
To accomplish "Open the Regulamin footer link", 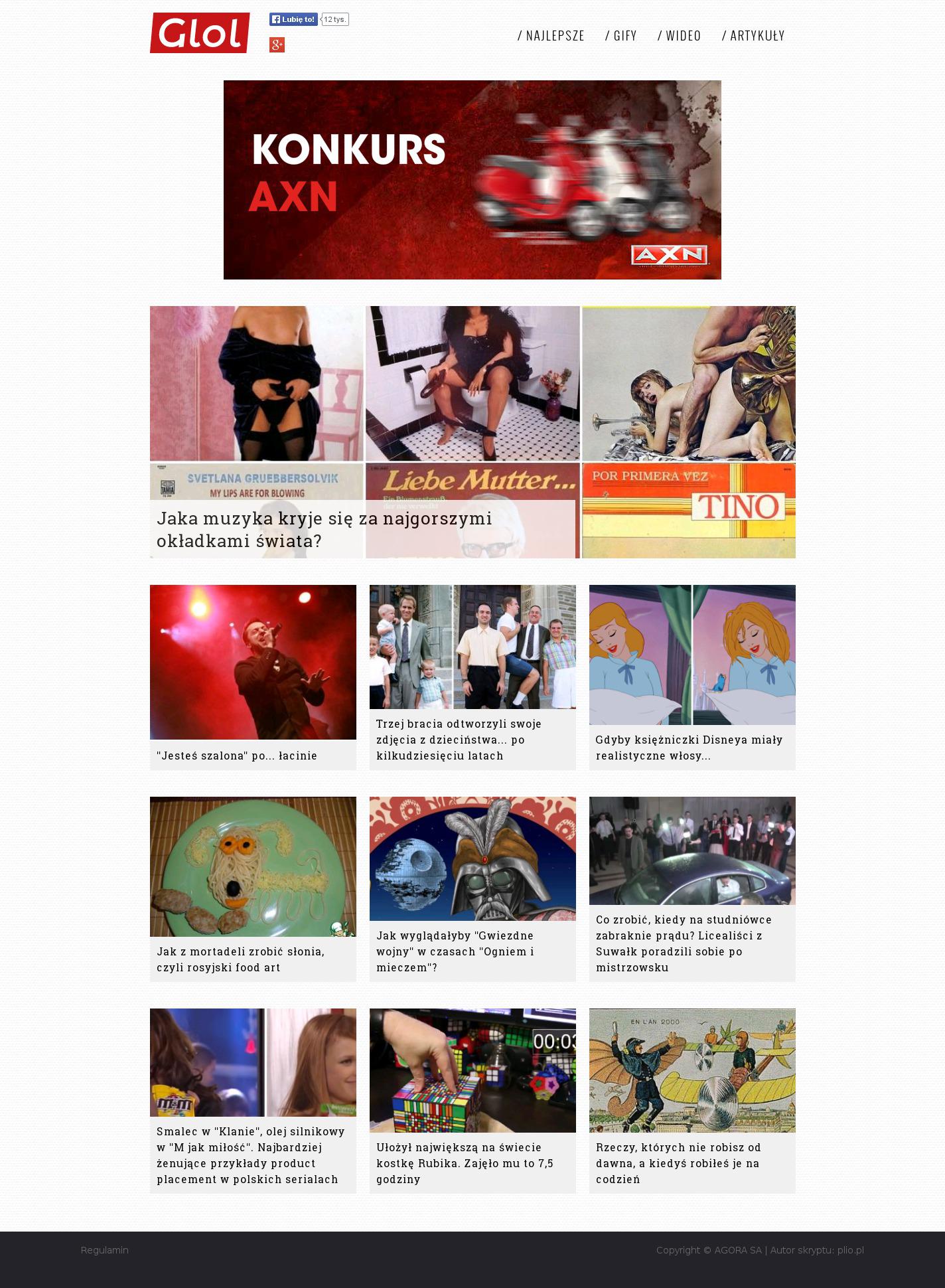I will (105, 1250).
